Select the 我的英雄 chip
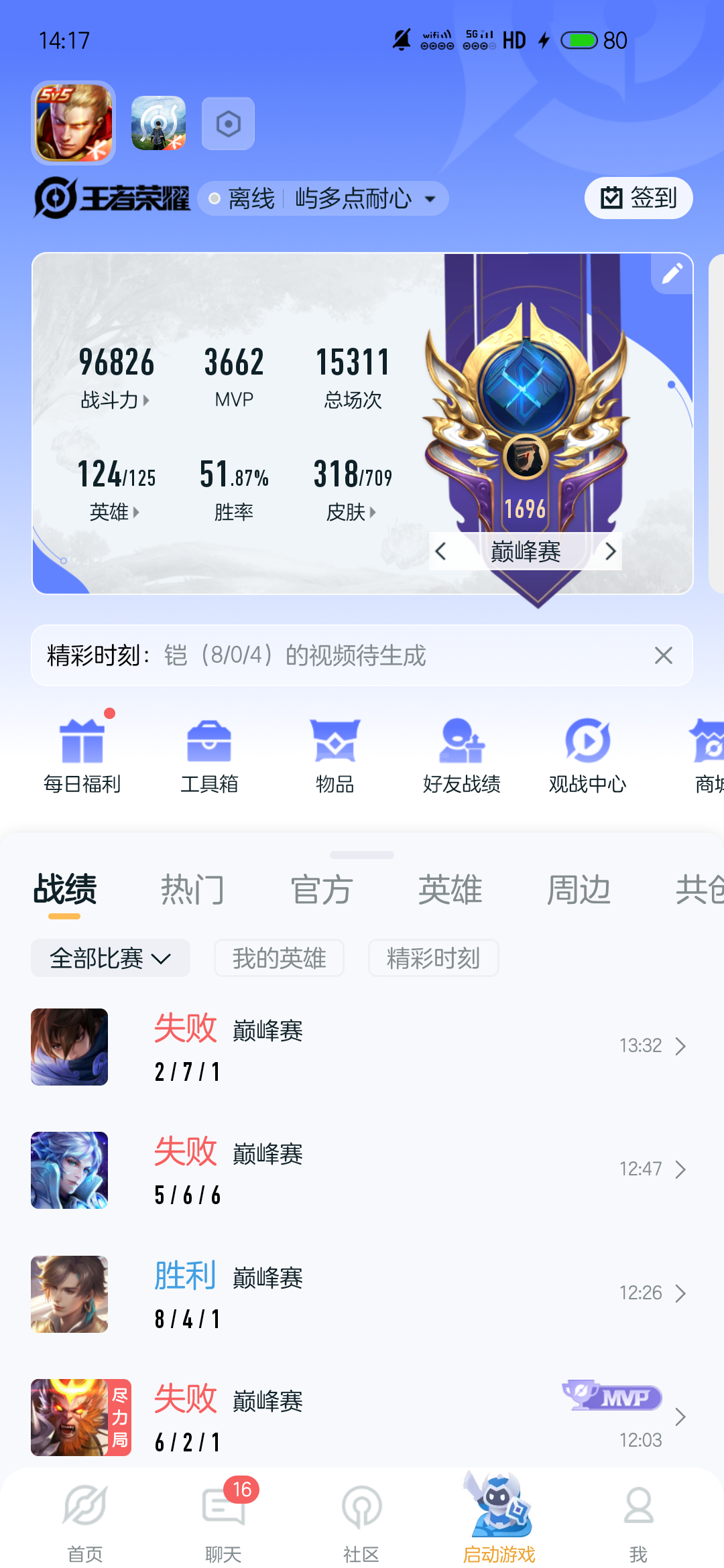This screenshot has height=1568, width=724. point(279,958)
